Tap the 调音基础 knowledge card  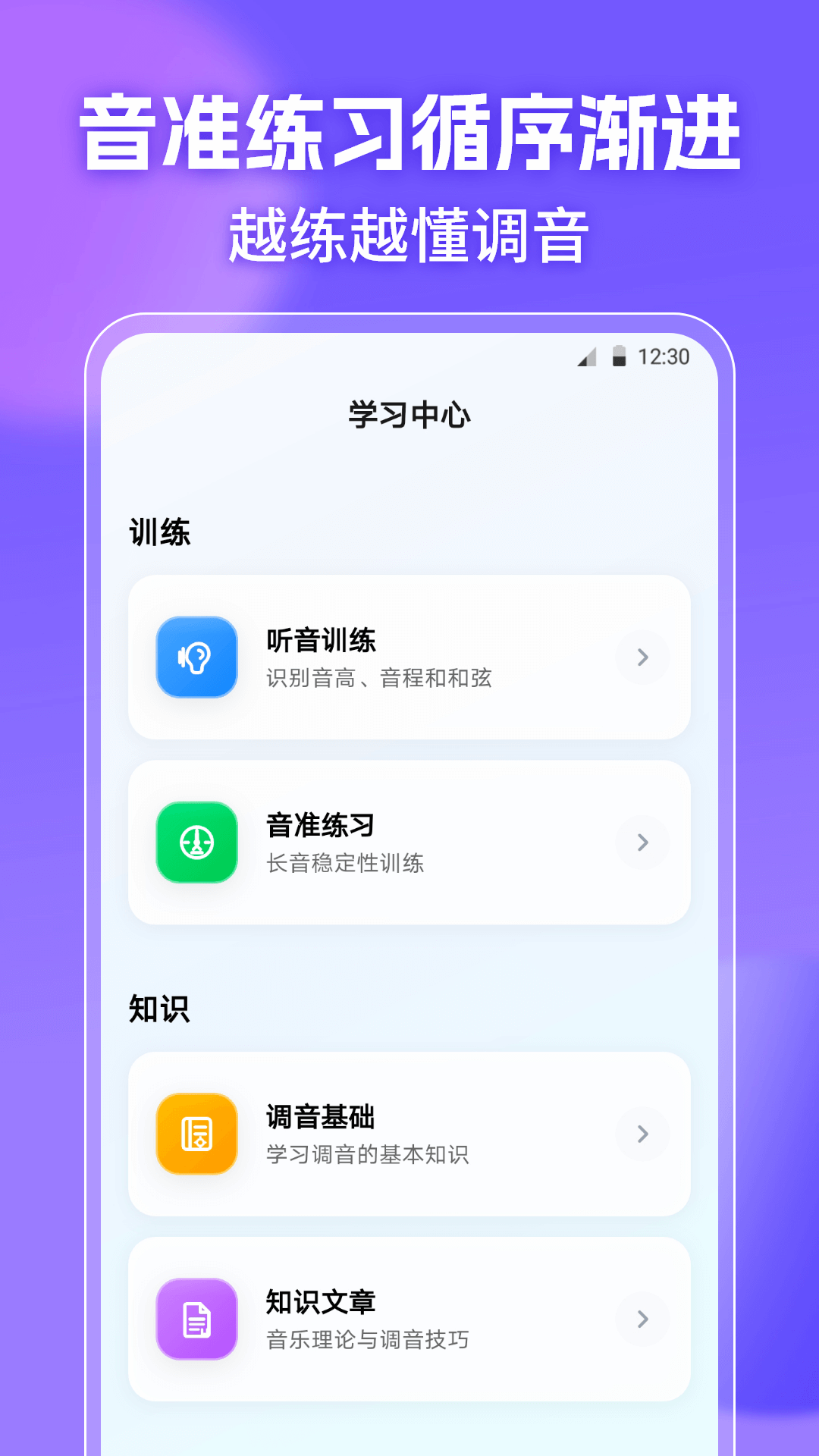tap(409, 1133)
